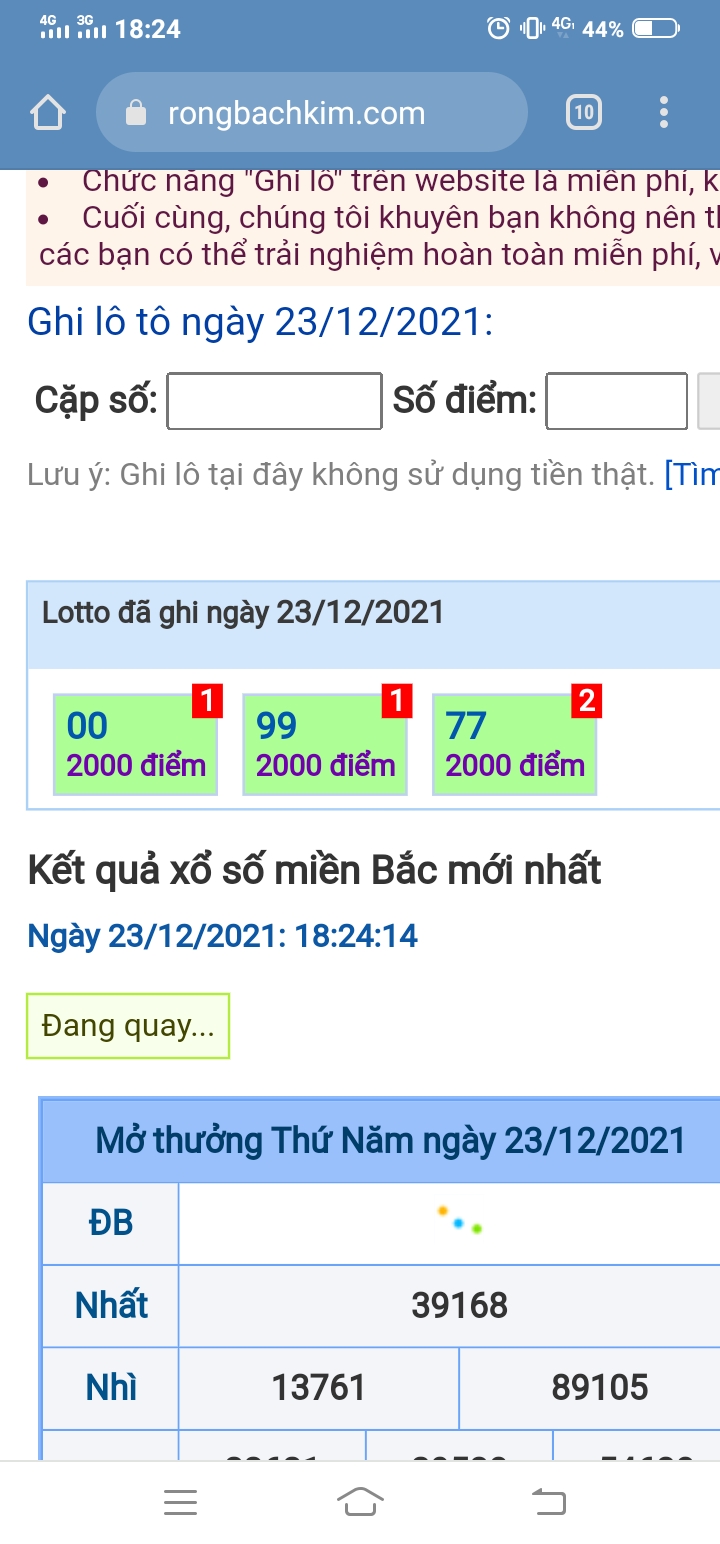
Task: Tap the Đang quay... status button
Action: click(x=128, y=1026)
